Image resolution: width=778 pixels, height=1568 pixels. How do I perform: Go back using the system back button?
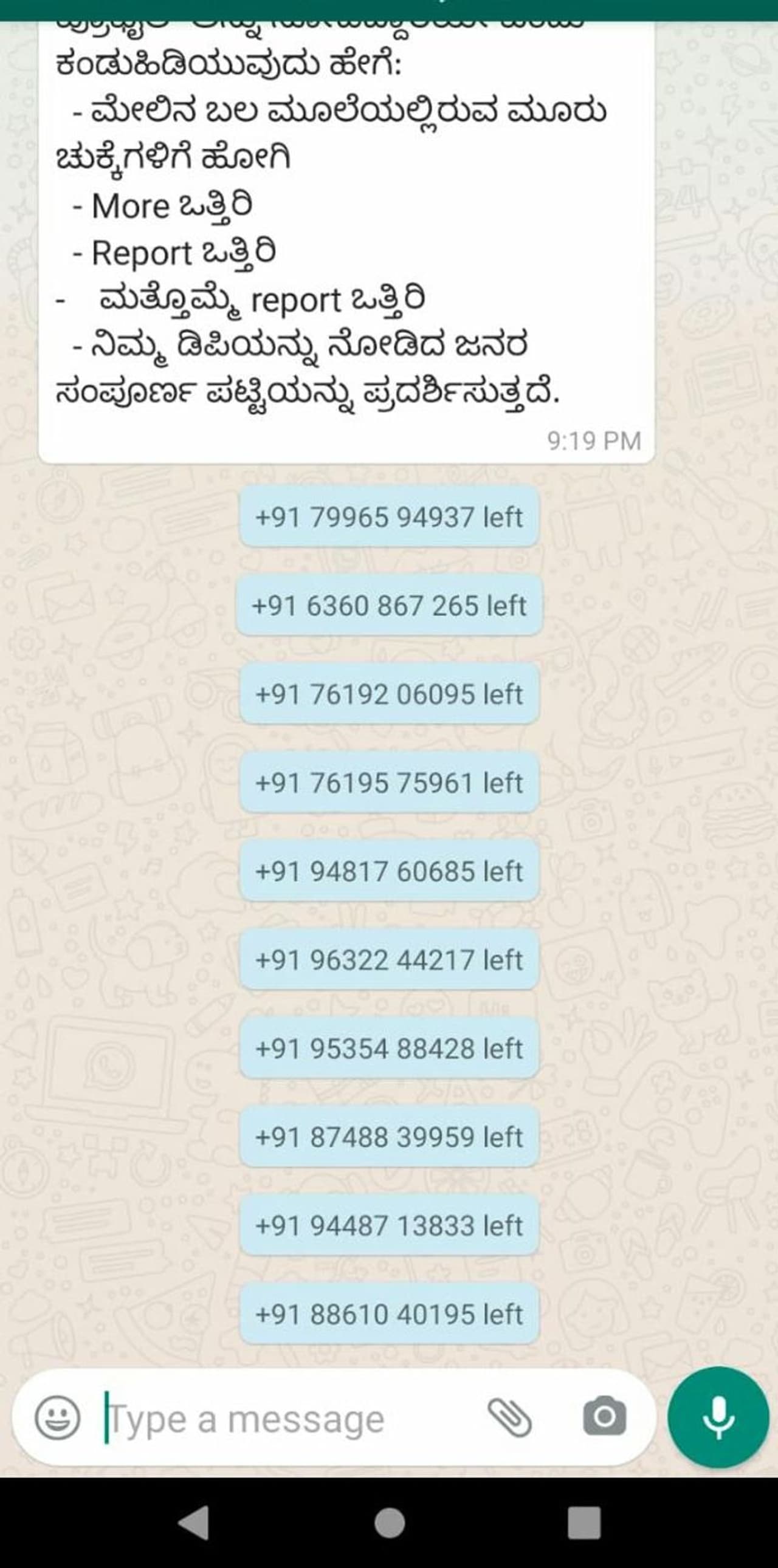194,1522
